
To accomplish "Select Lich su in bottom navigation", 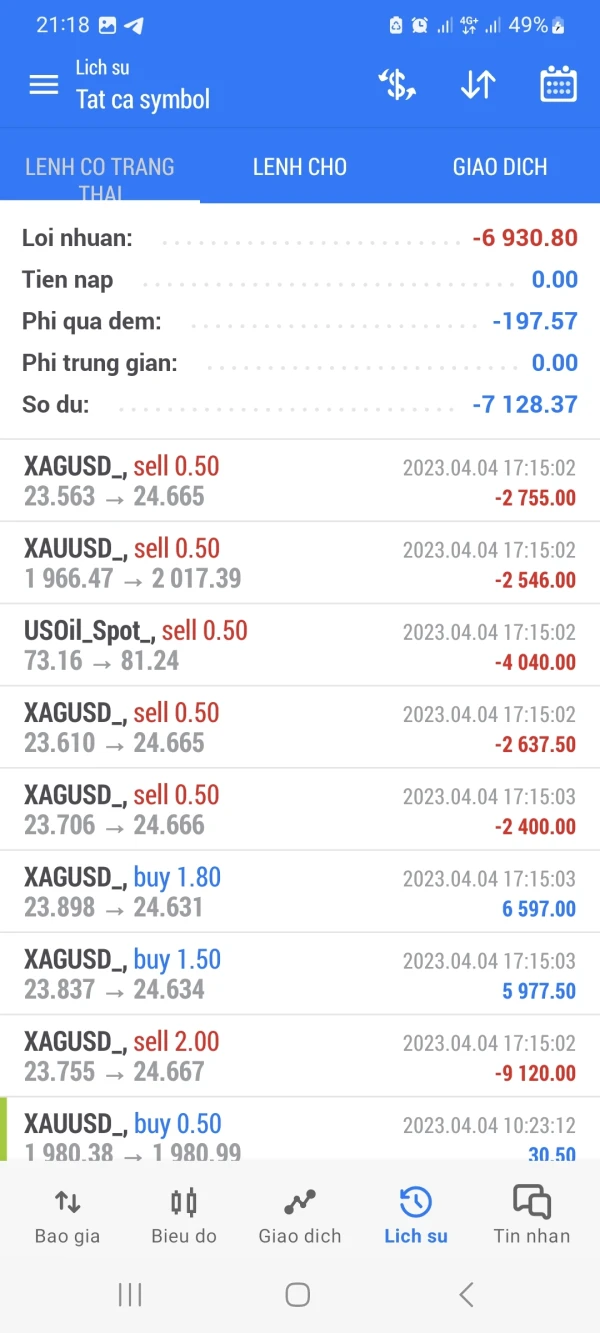I will (x=416, y=1215).
